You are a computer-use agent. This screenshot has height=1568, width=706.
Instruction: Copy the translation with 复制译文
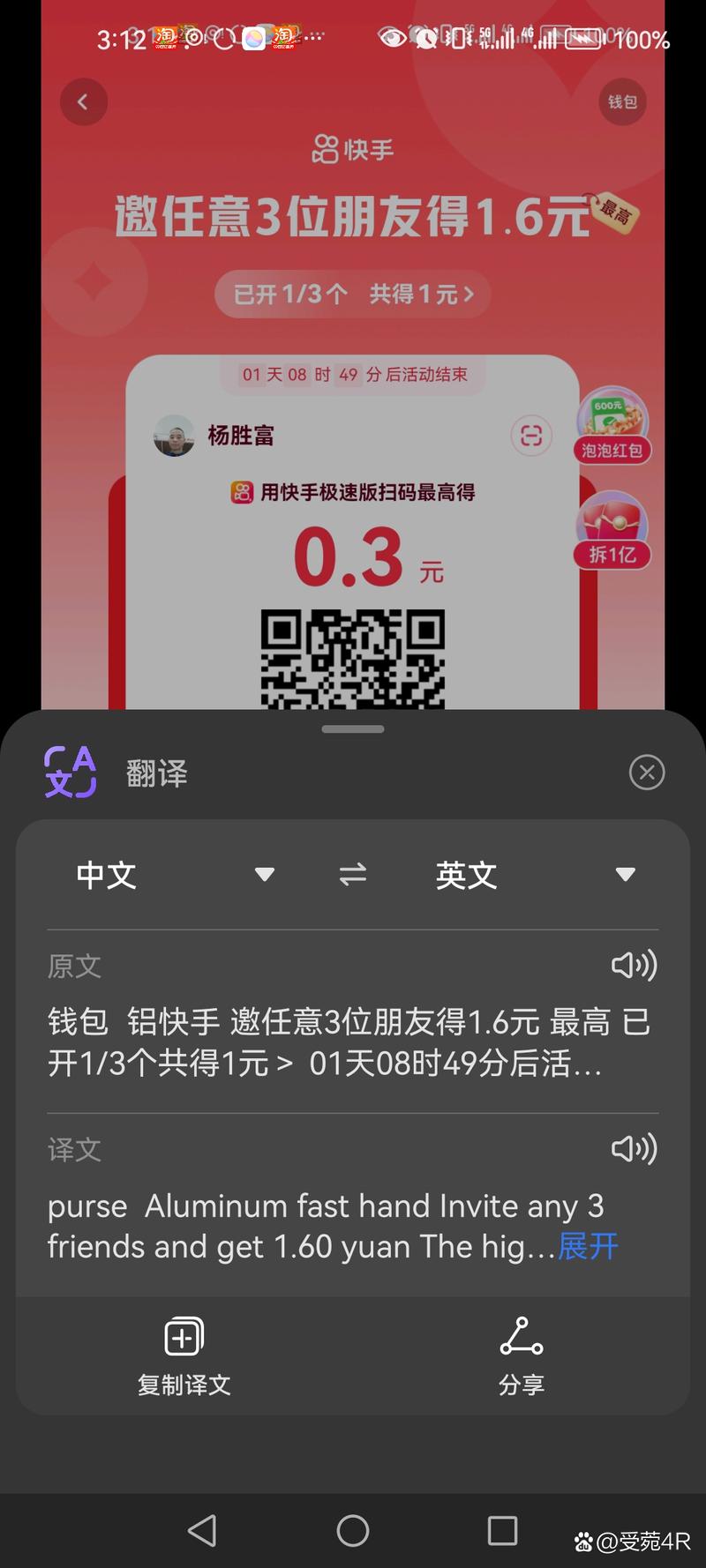[x=184, y=1357]
